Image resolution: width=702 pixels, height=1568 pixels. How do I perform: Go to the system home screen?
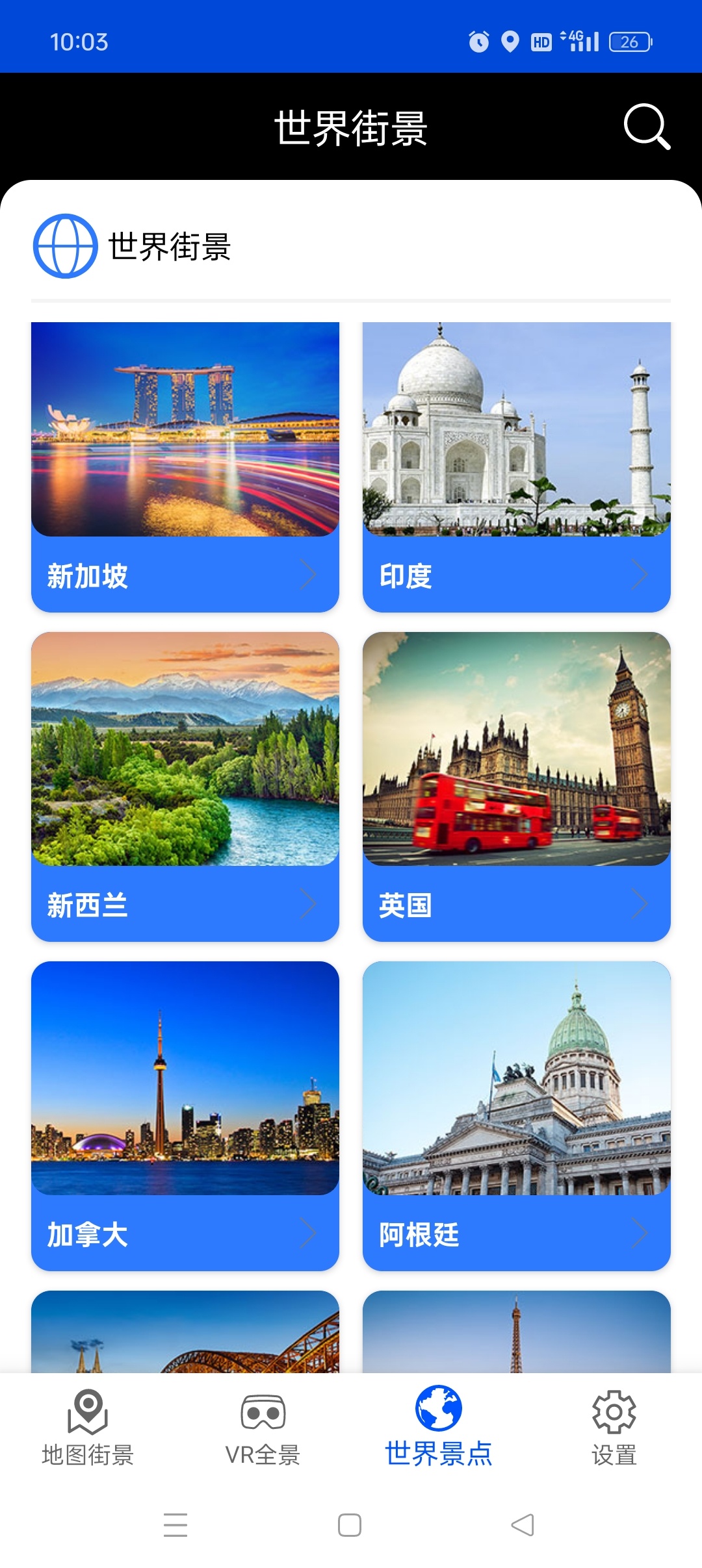(x=350, y=1524)
